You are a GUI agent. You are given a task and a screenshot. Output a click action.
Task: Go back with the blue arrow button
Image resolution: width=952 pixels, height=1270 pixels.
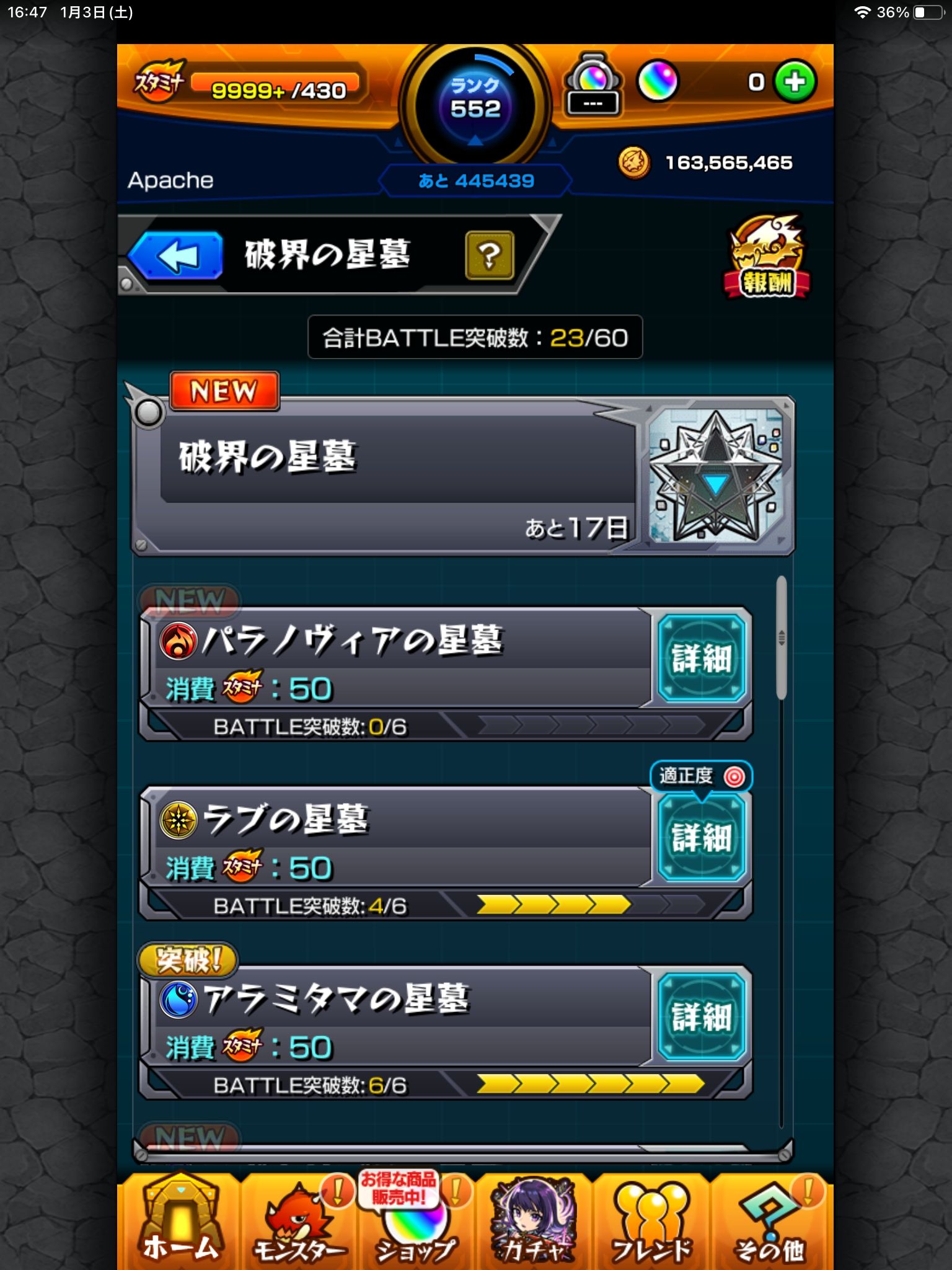(177, 255)
